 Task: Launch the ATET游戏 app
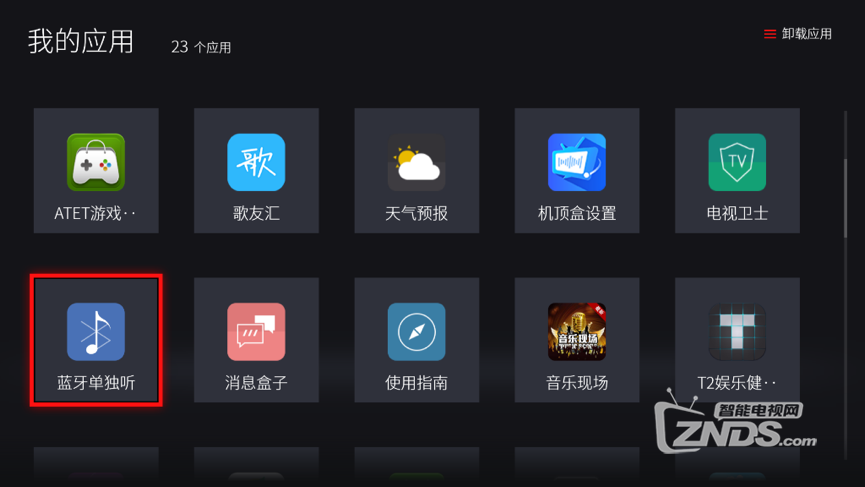click(x=96, y=171)
